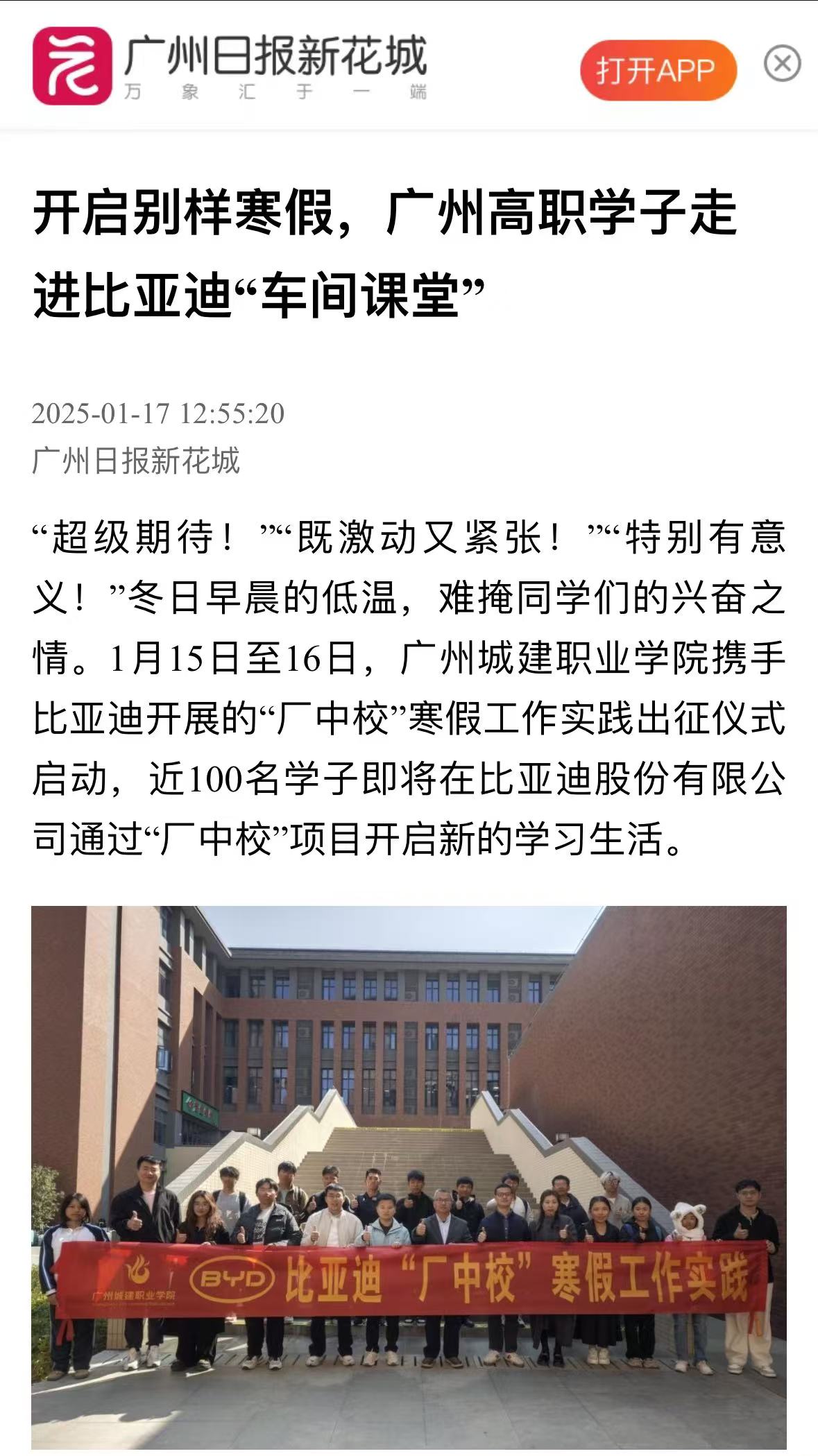Dismiss the app download banner
Image resolution: width=818 pixels, height=1456 pixels.
782,64
